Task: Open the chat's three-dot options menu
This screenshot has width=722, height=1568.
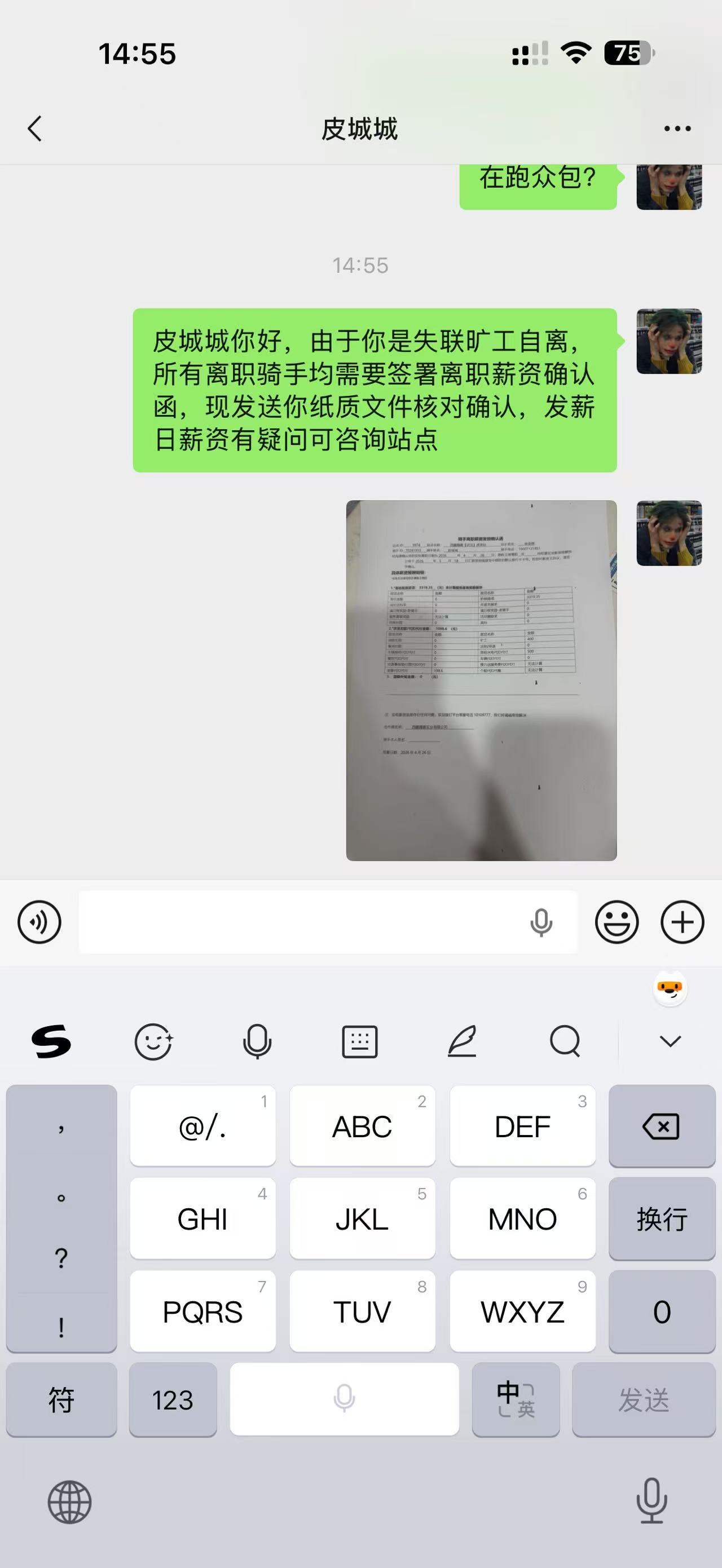Action: tap(677, 129)
